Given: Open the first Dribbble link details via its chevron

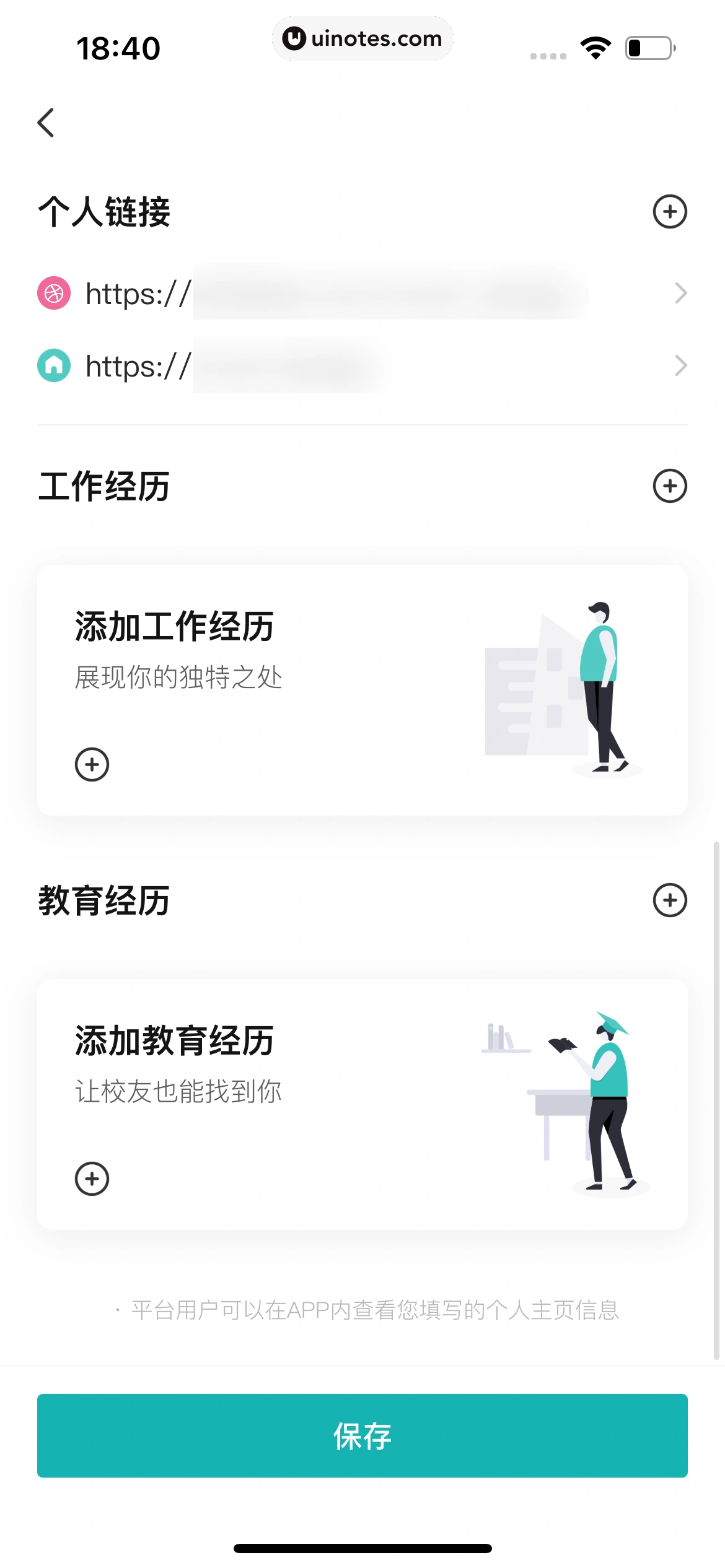Looking at the screenshot, I should (681, 292).
